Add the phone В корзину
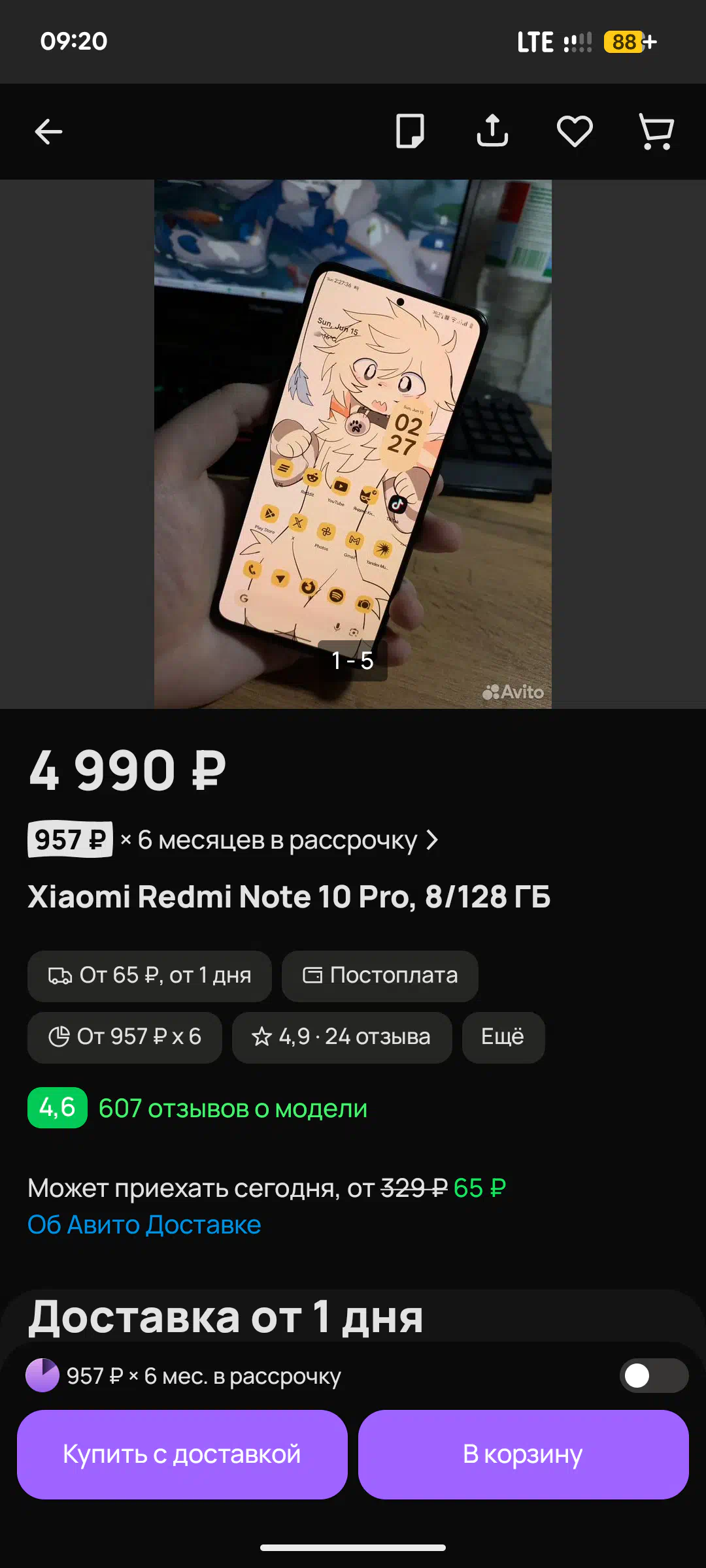Viewport: 706px width, 1568px height. (523, 1454)
